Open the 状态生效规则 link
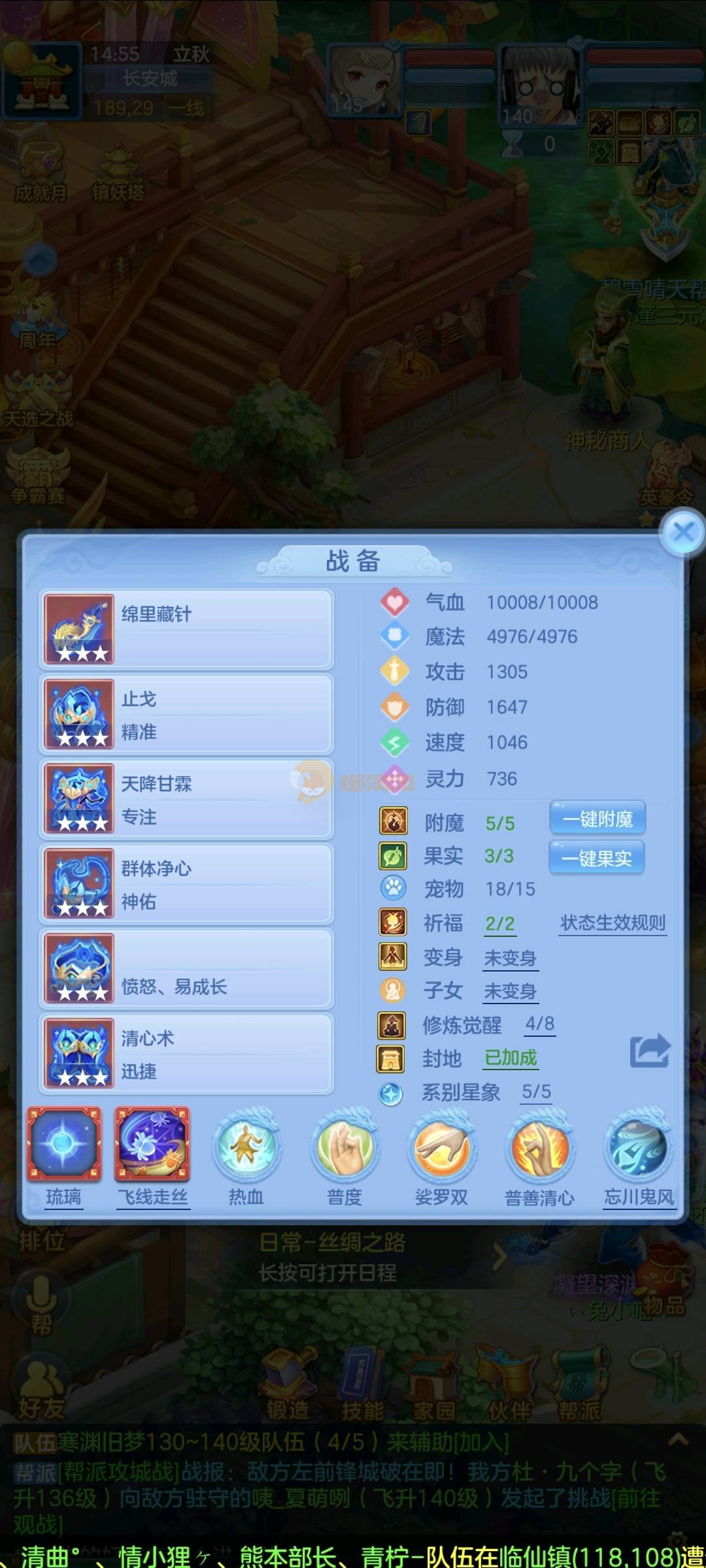706x1568 pixels. 613,923
